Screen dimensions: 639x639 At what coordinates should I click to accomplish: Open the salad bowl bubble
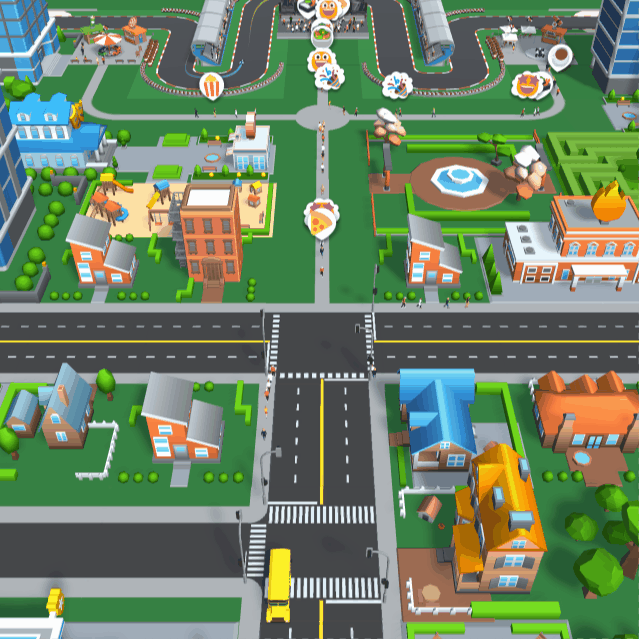[x=322, y=33]
